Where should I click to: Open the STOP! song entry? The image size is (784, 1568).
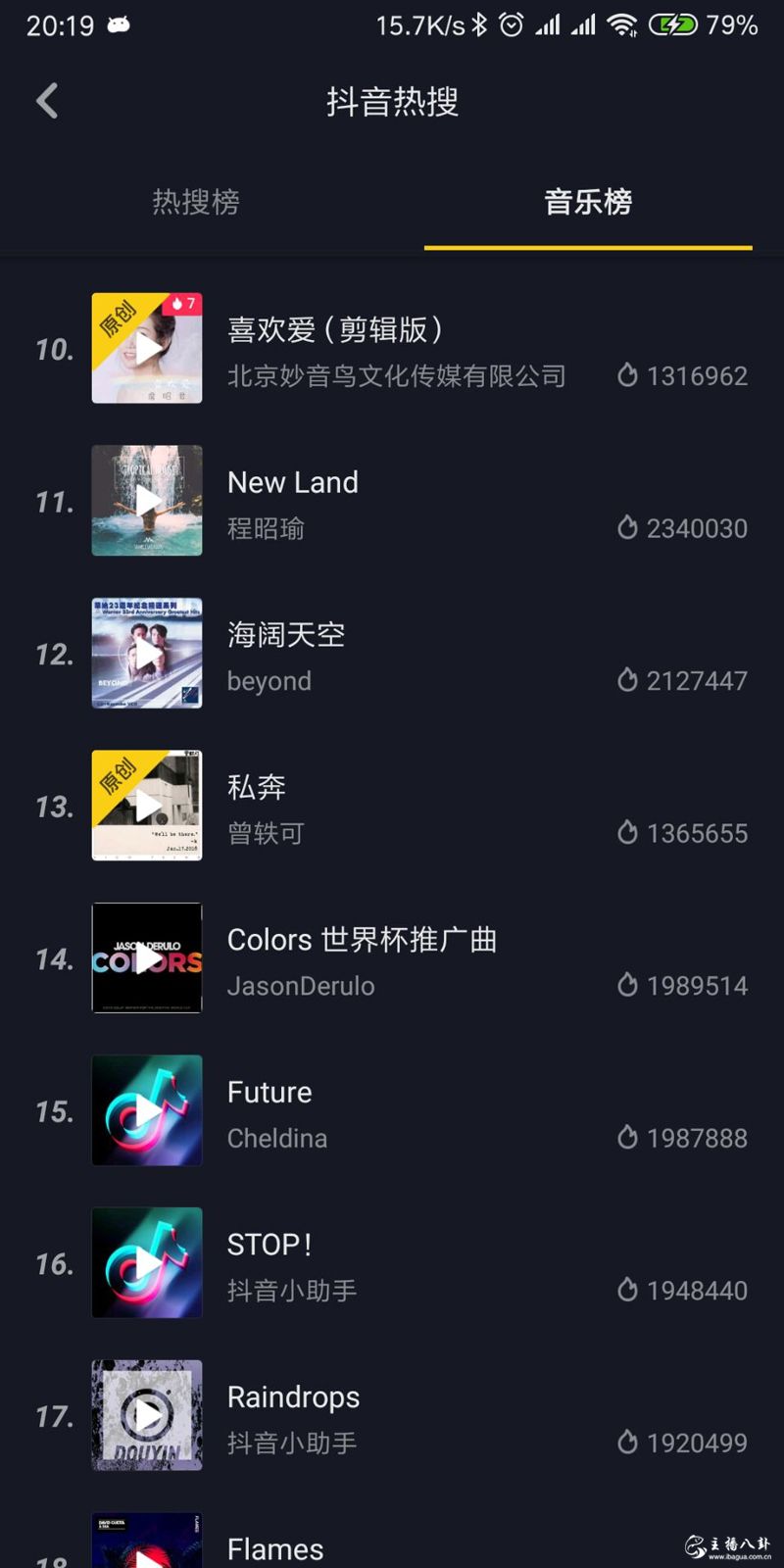(x=269, y=1245)
